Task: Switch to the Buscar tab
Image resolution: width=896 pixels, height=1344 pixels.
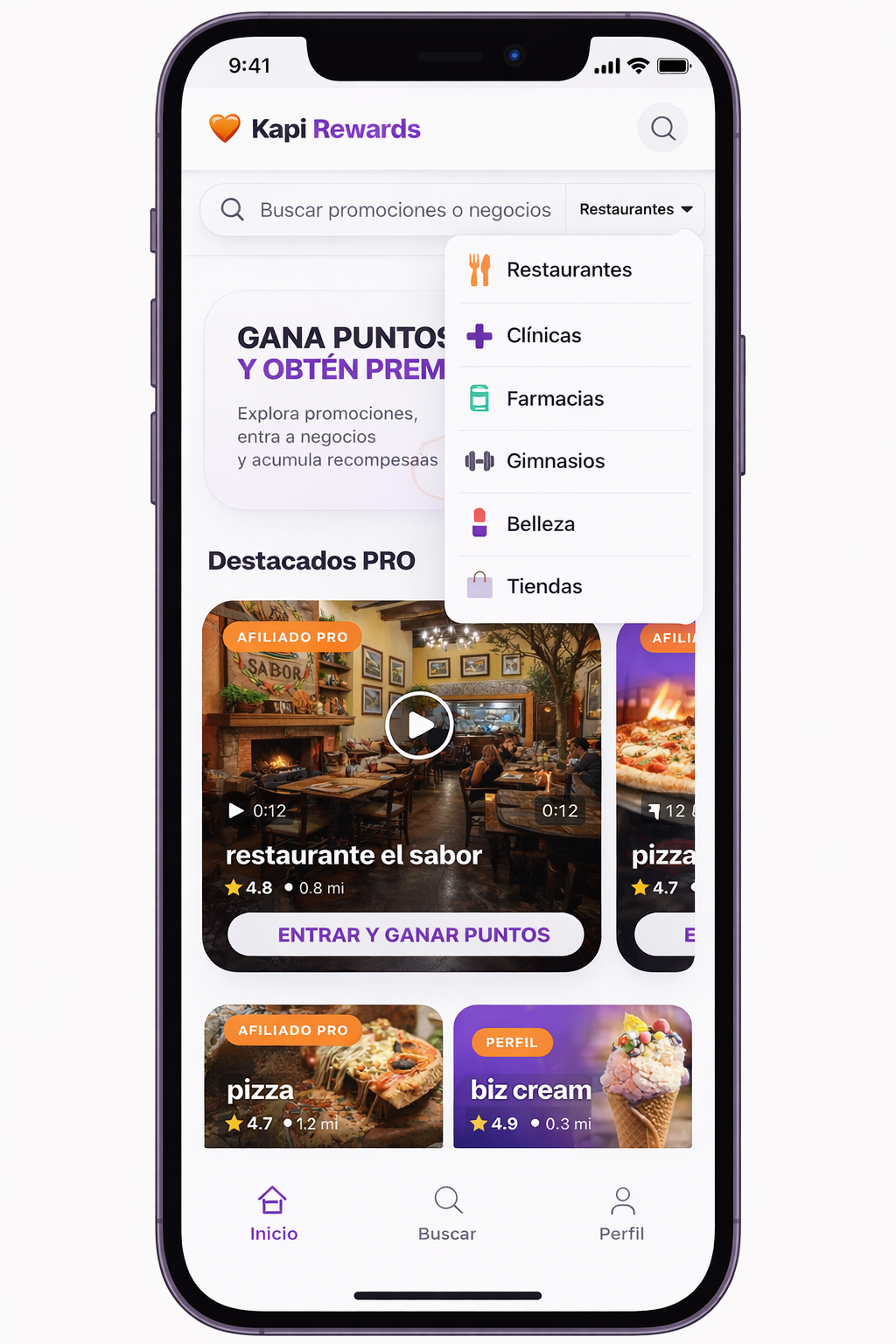Action: 447,1214
